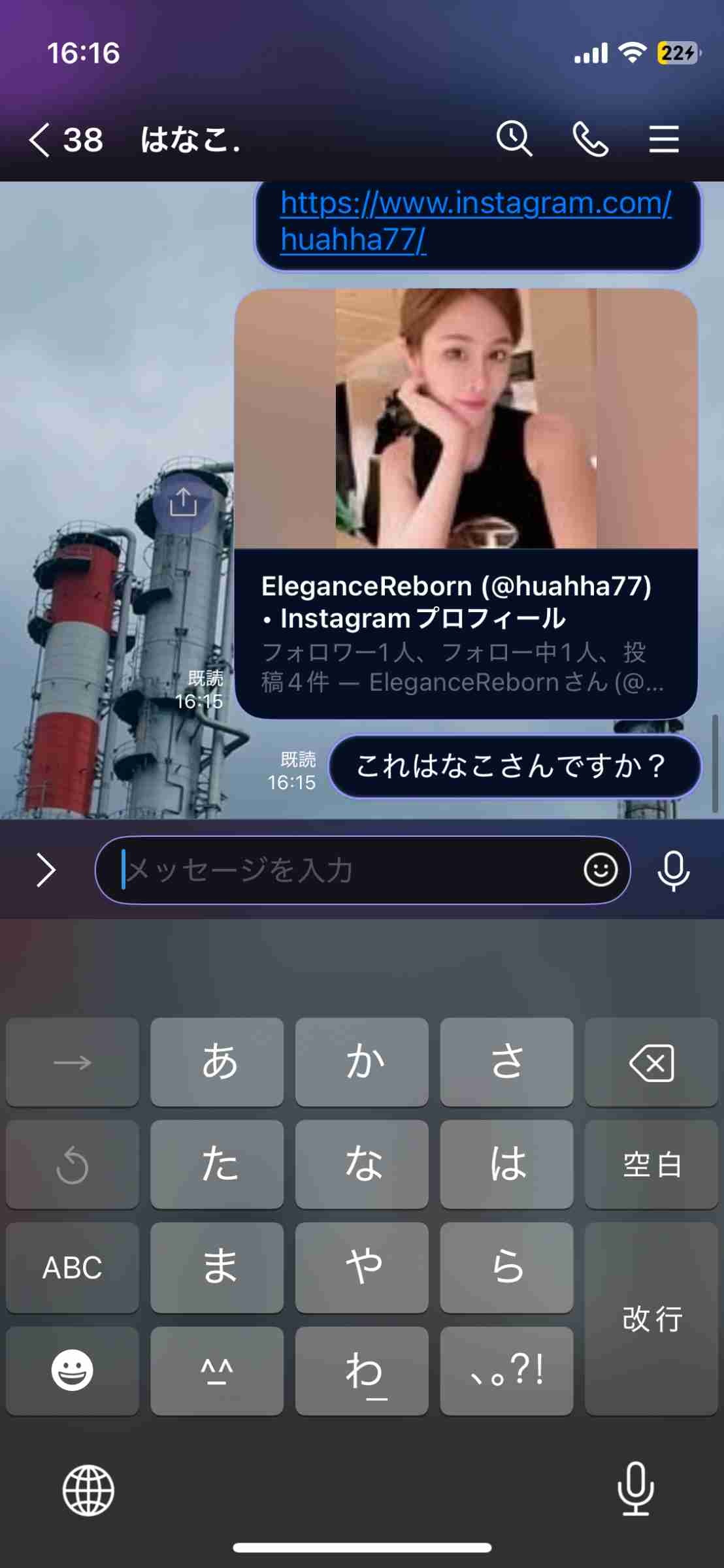Start a voice call with はなこ
This screenshot has height=1568, width=724.
pyautogui.click(x=590, y=139)
